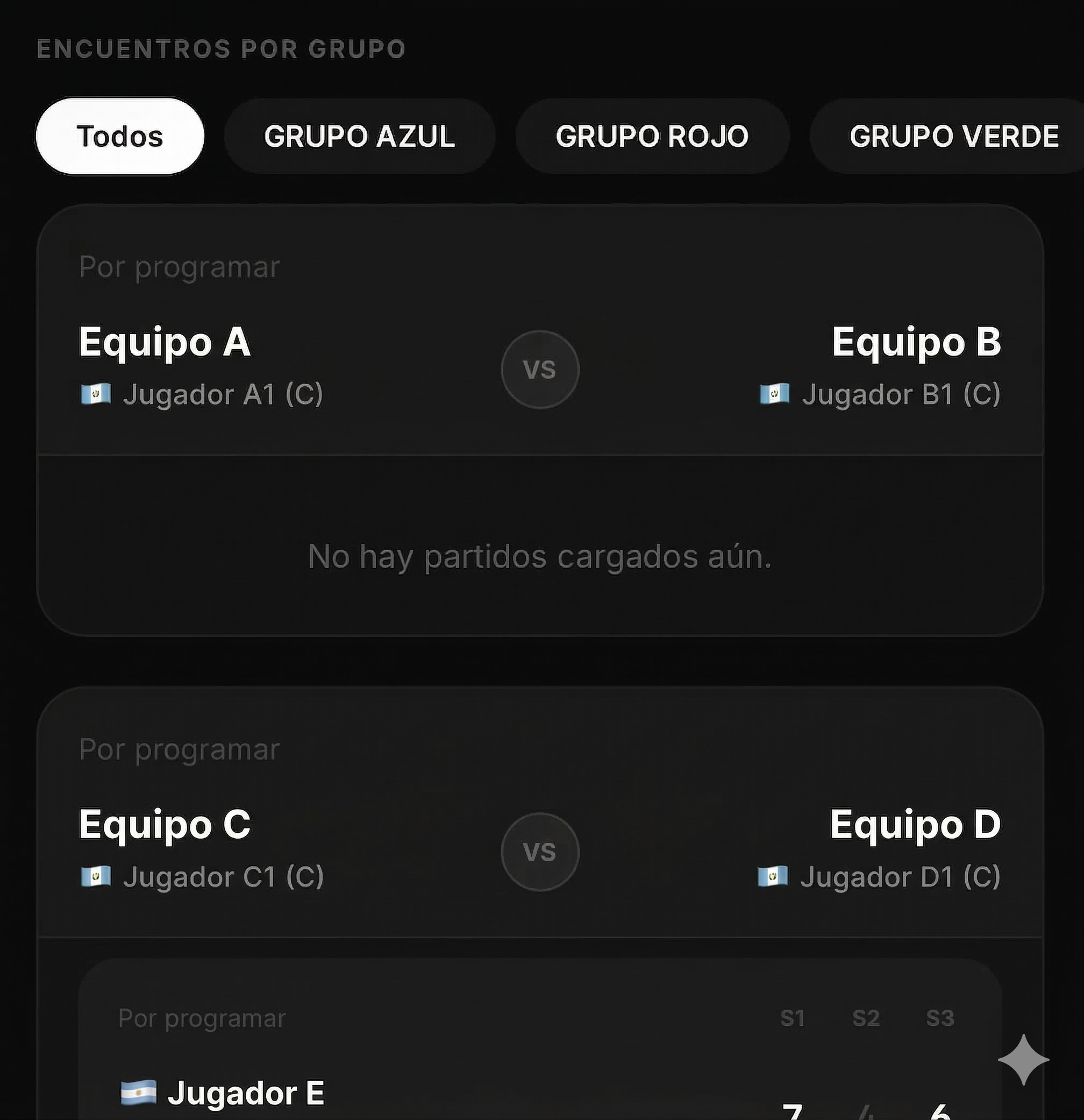Select the GRUPO ROJO tab
The width and height of the screenshot is (1084, 1120).
(x=652, y=136)
